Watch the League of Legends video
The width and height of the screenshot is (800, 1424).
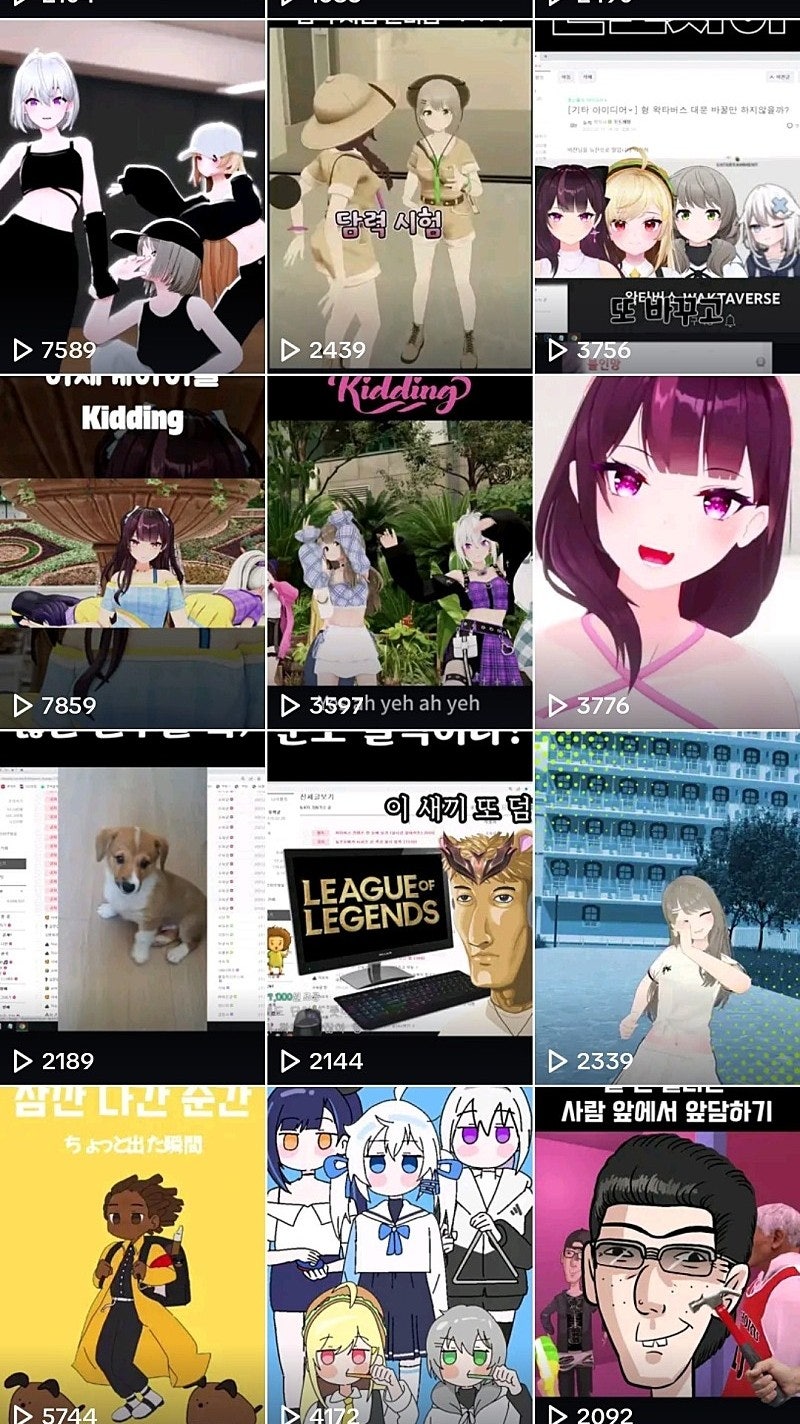click(399, 907)
